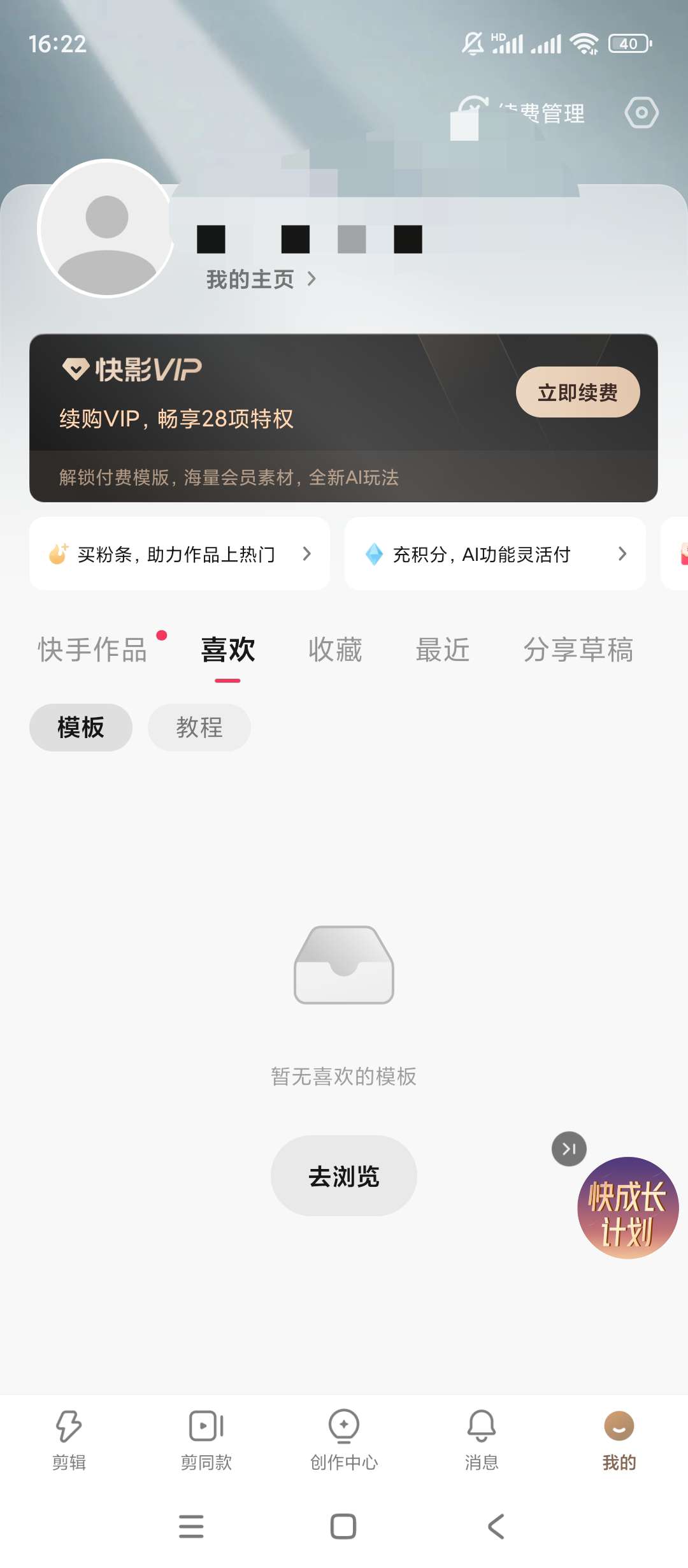The width and height of the screenshot is (688, 1568).
Task: Switch to 快手作品 tab
Action: point(93,650)
